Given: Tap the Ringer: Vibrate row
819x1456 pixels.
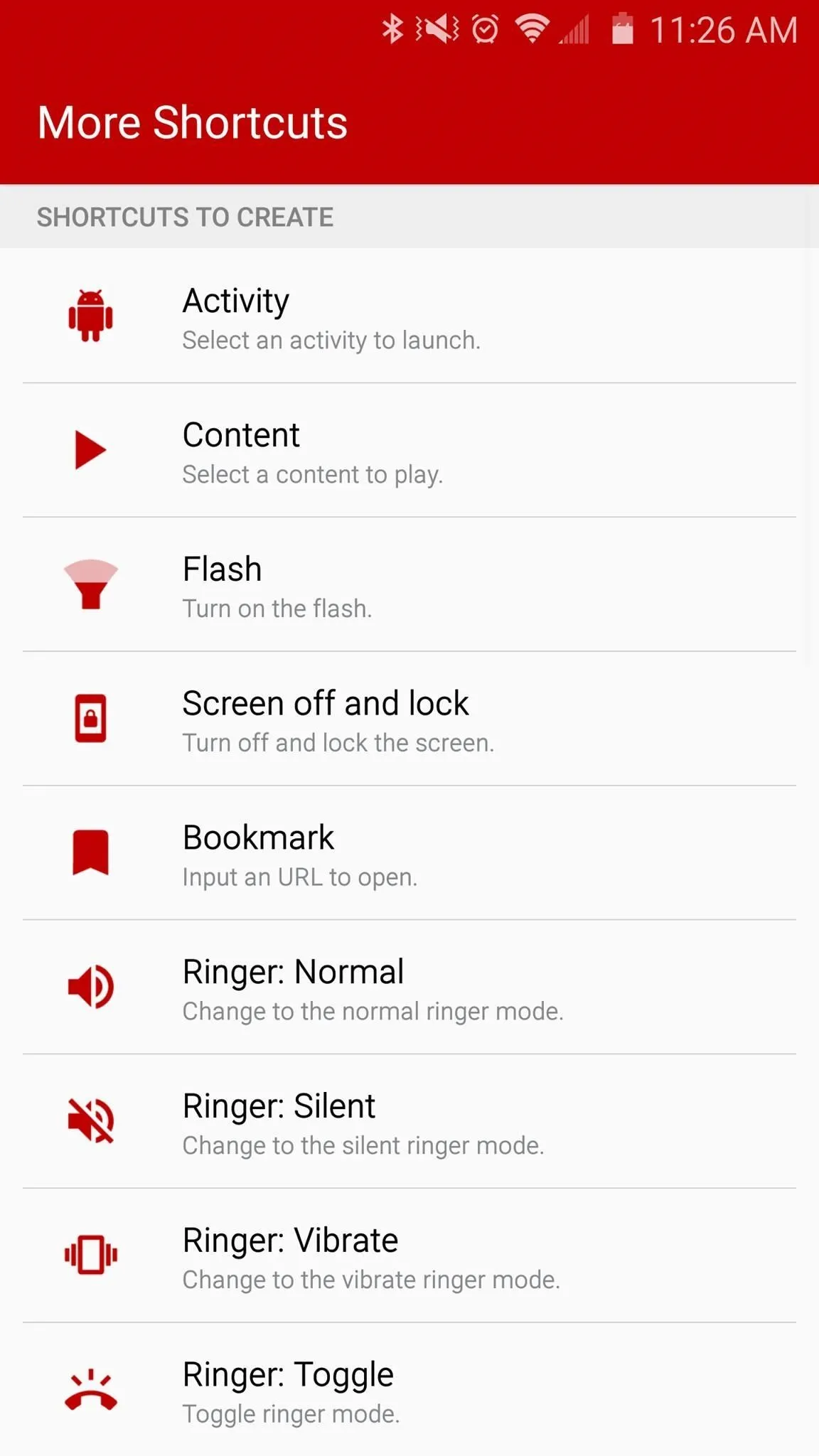Looking at the screenshot, I should tap(409, 1256).
